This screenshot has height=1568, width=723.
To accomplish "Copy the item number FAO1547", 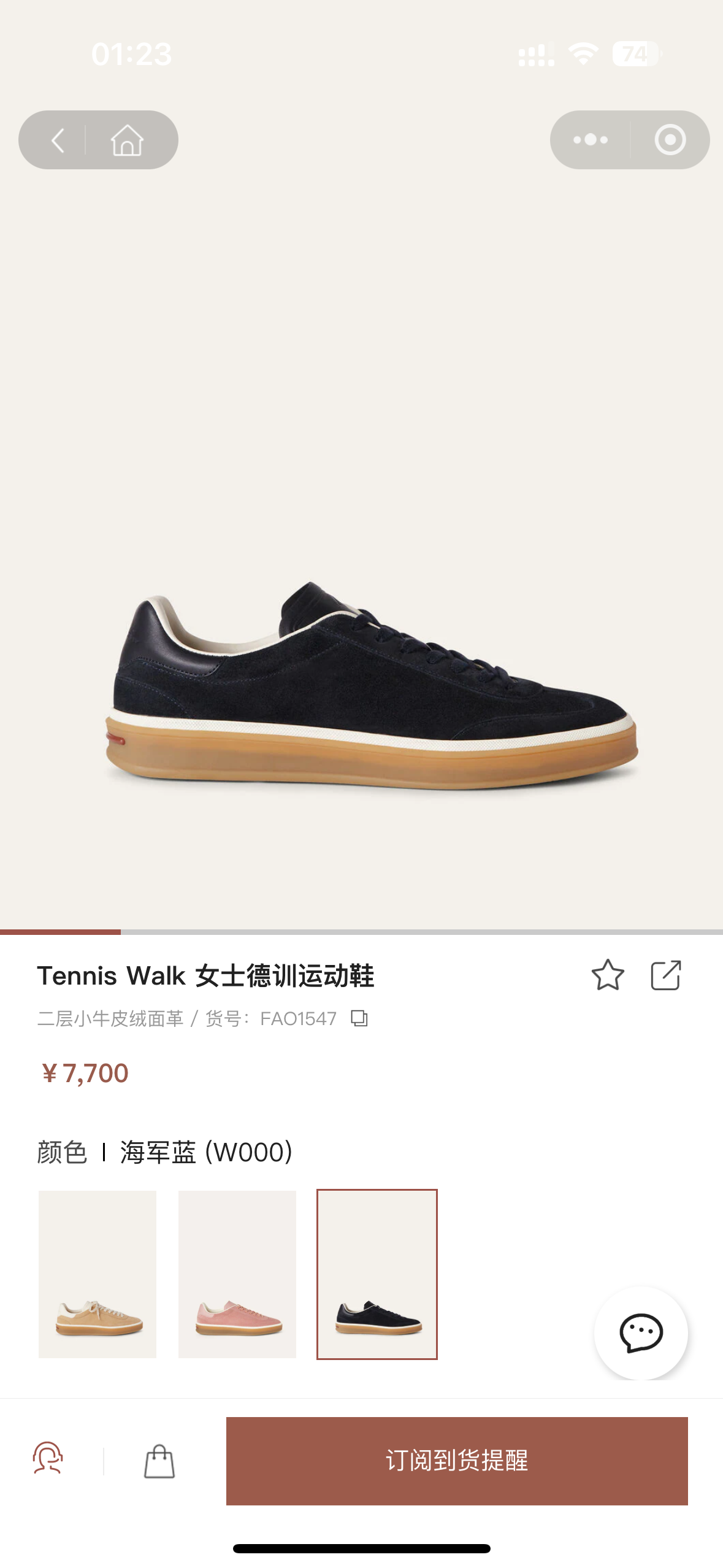I will (x=359, y=1019).
